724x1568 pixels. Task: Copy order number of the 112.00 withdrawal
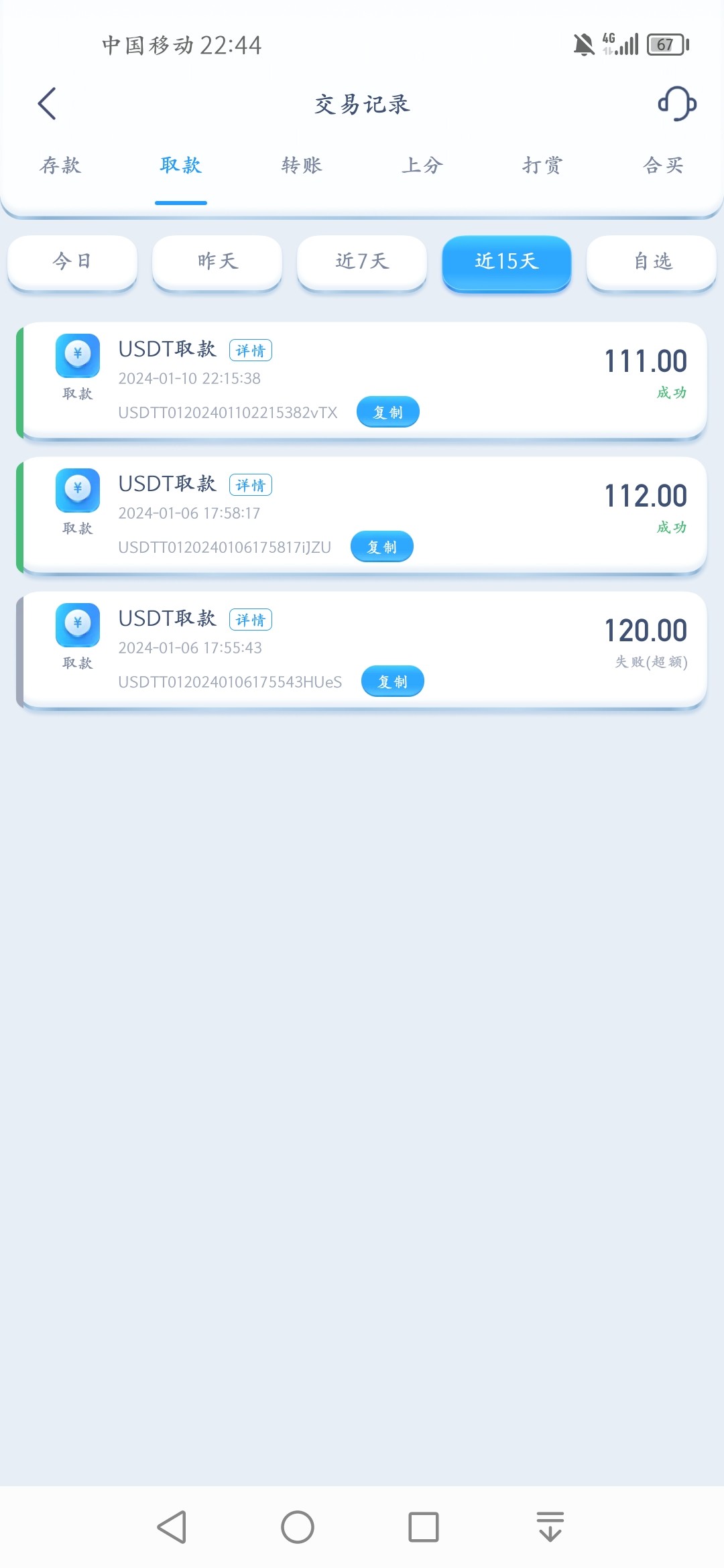click(x=382, y=547)
